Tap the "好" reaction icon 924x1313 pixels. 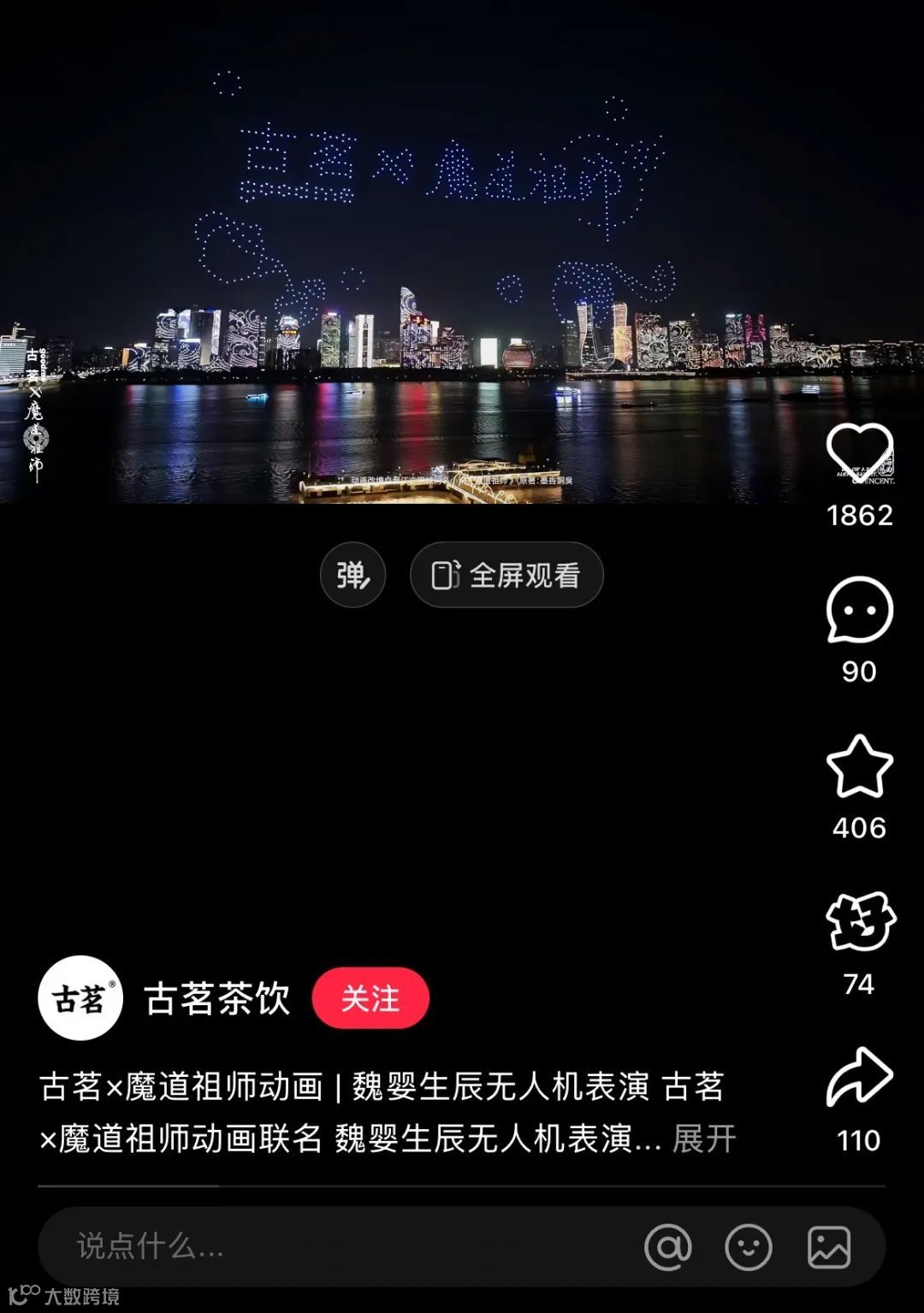[860, 922]
